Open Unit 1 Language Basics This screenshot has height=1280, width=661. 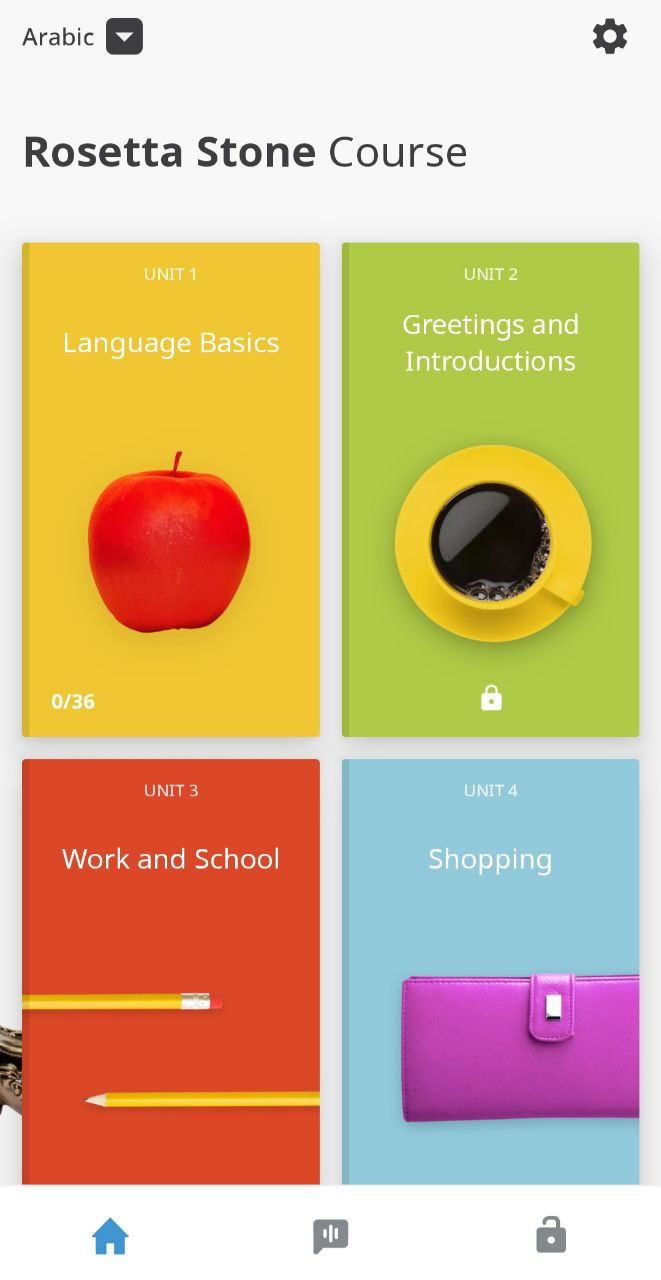[171, 489]
